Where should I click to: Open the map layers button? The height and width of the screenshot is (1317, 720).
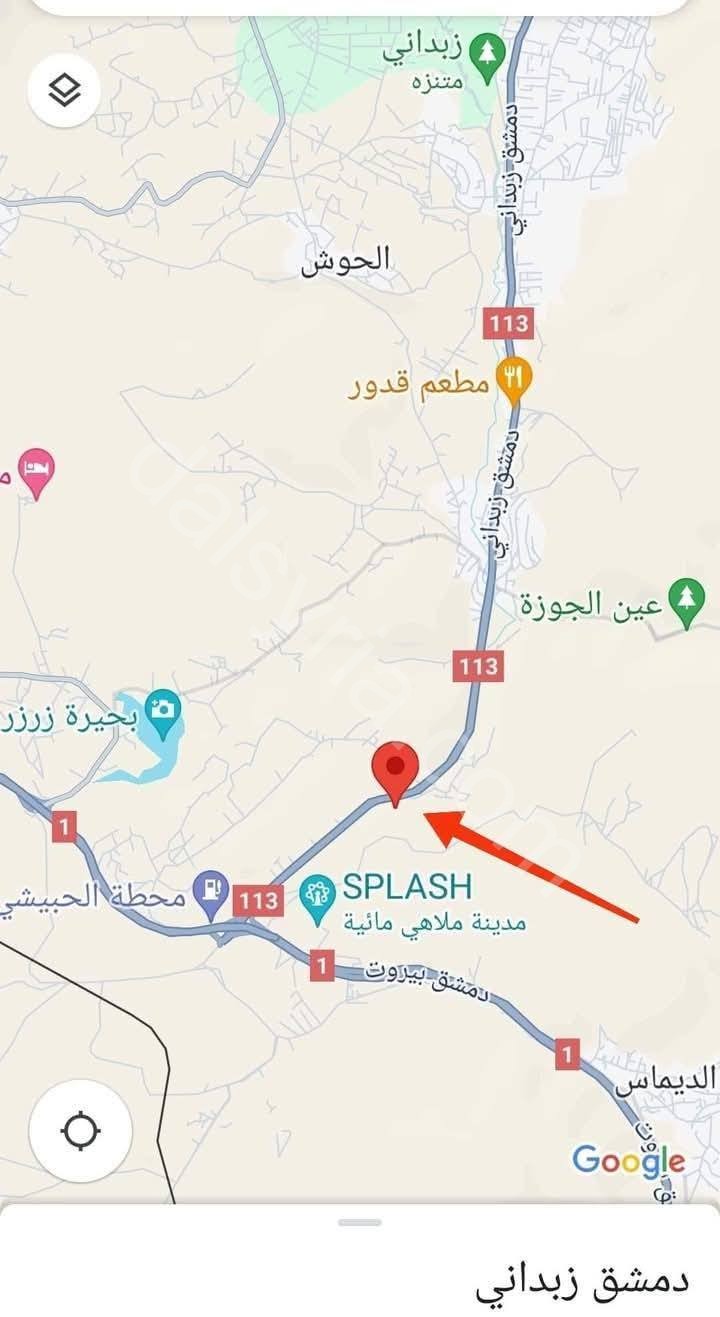pyautogui.click(x=64, y=91)
